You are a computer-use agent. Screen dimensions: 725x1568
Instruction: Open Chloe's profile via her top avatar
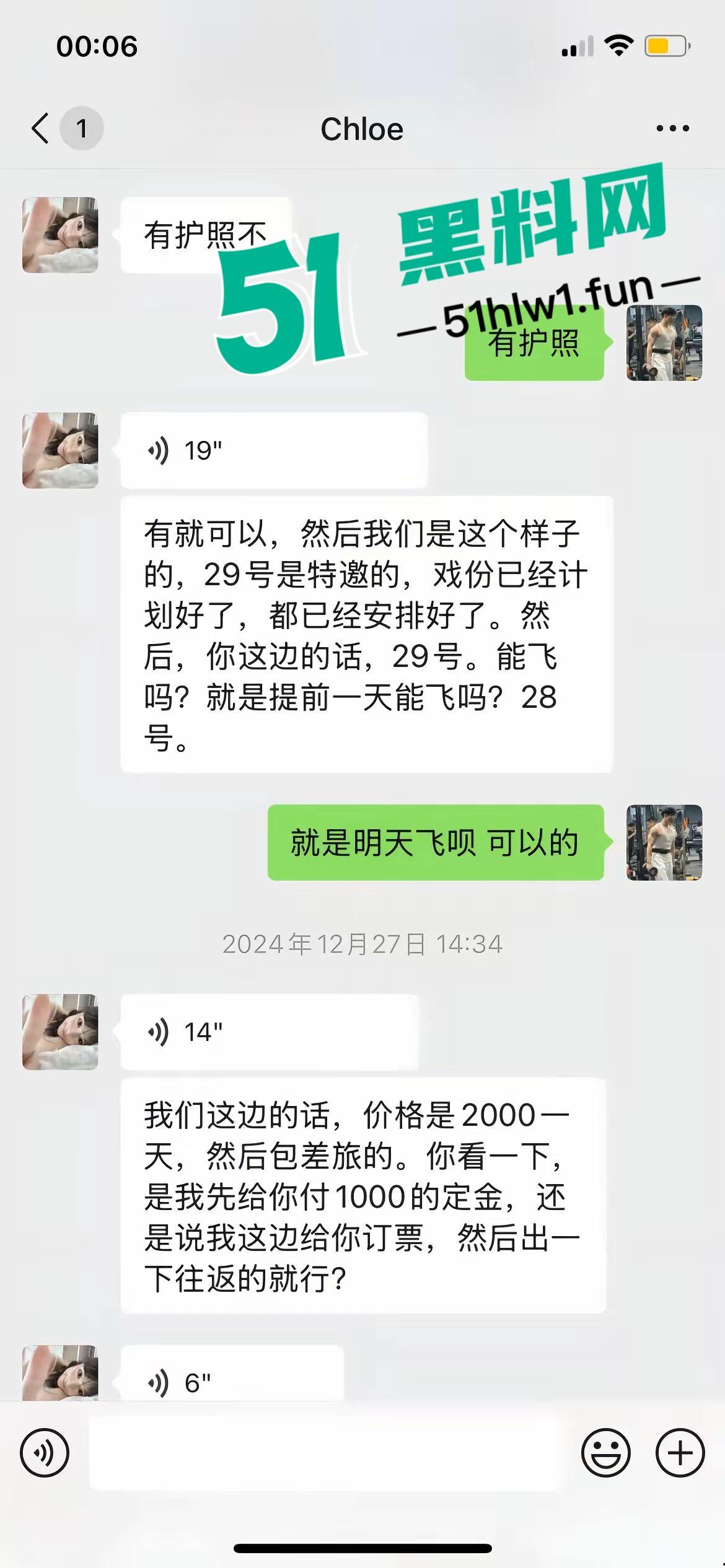(59, 235)
